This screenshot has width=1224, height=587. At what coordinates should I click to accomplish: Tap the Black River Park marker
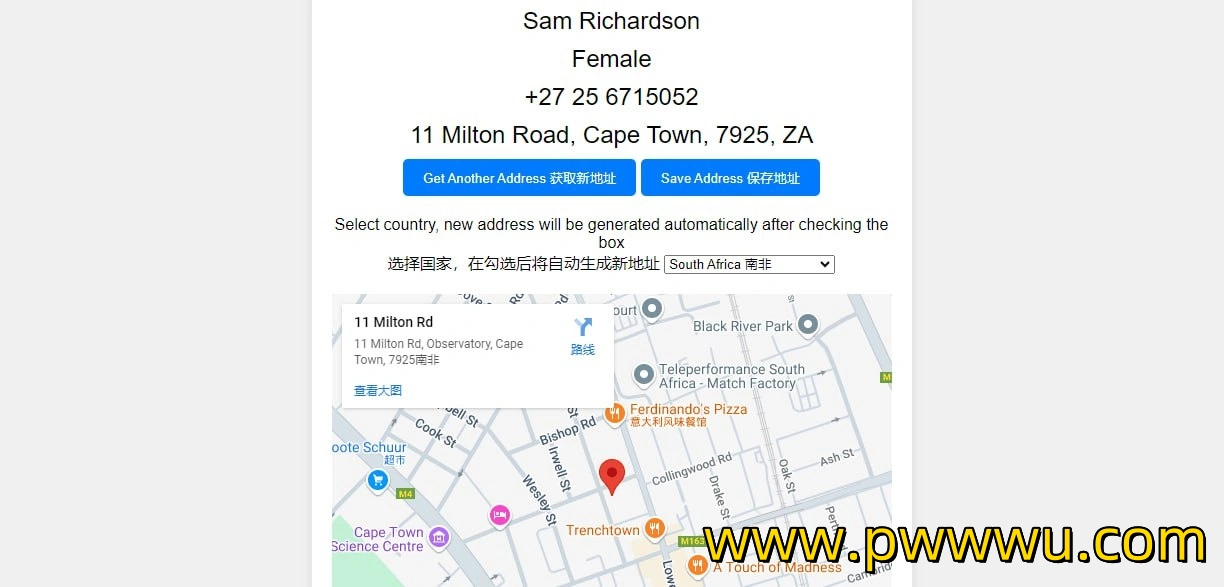(808, 324)
